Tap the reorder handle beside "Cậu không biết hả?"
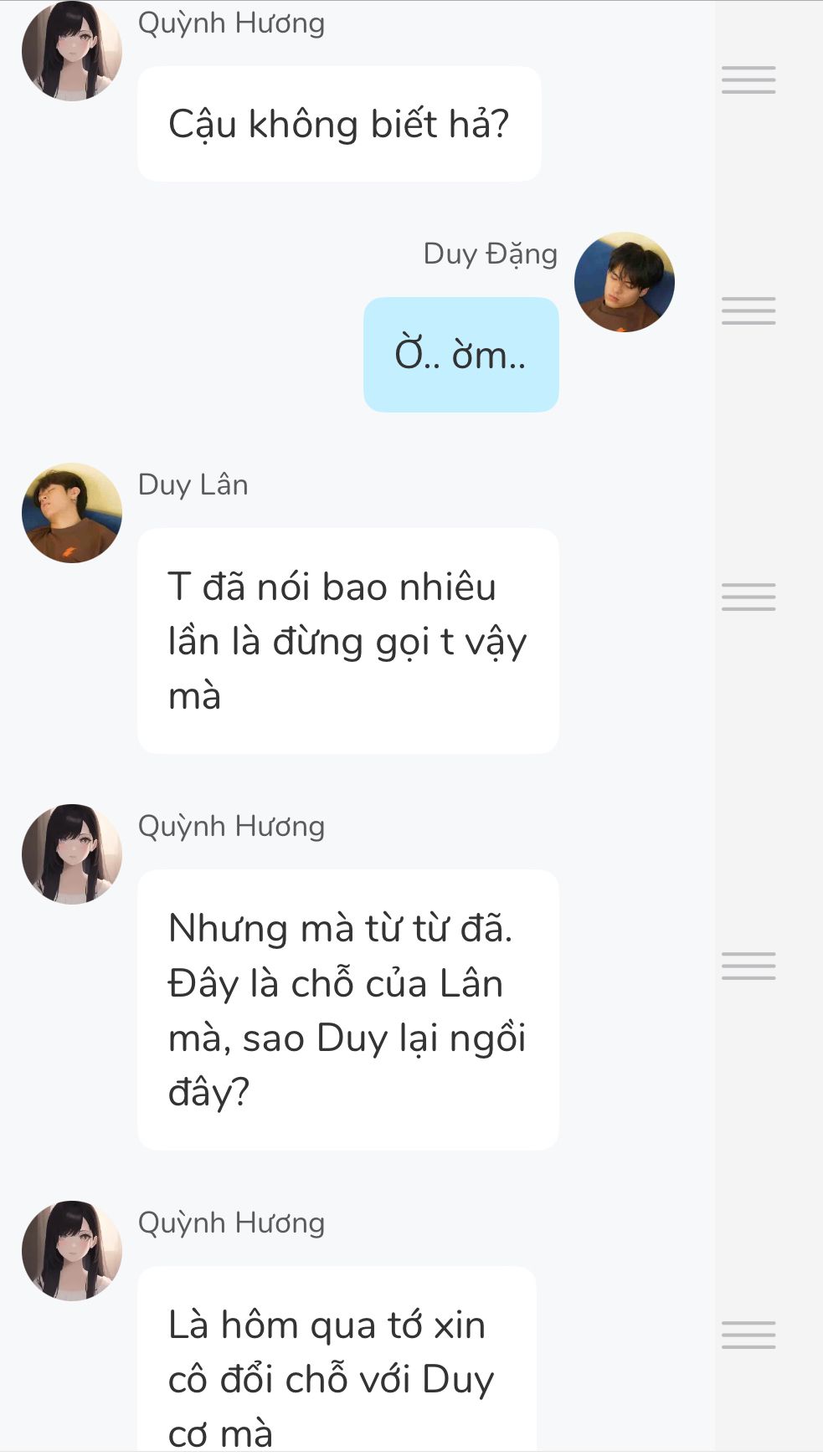 pos(748,79)
